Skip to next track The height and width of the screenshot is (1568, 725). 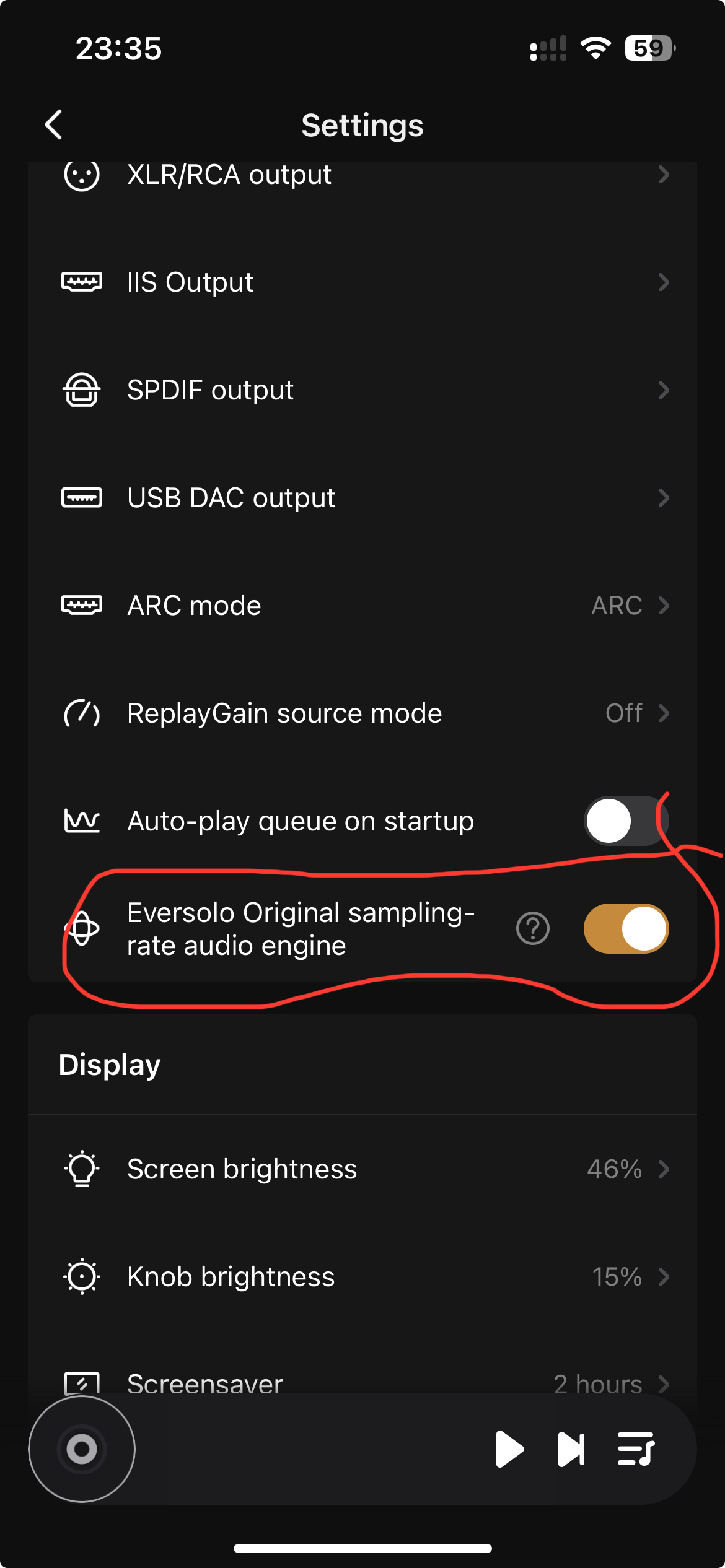pos(571,1449)
